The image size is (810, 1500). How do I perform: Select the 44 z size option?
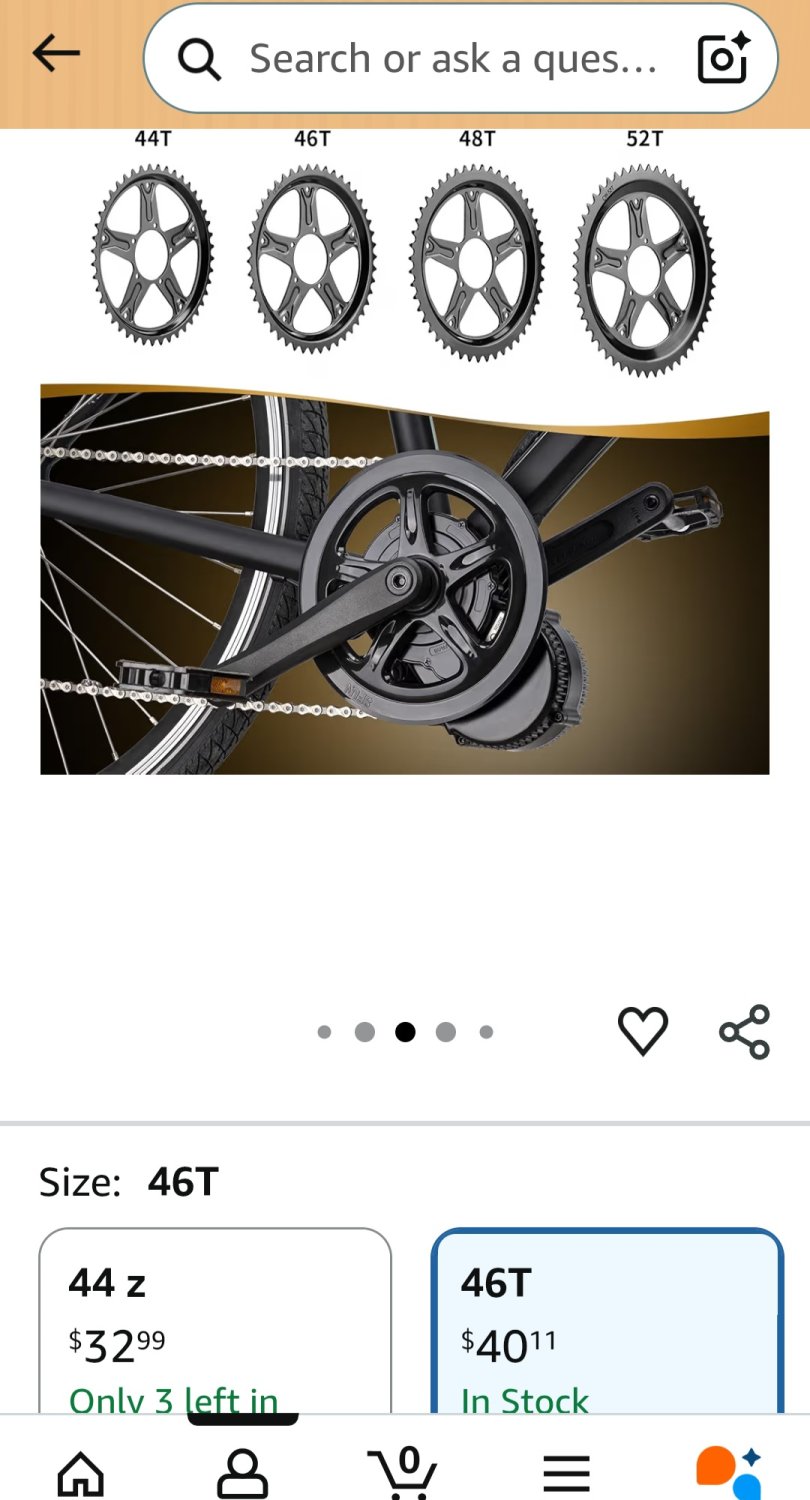pyautogui.click(x=215, y=1320)
